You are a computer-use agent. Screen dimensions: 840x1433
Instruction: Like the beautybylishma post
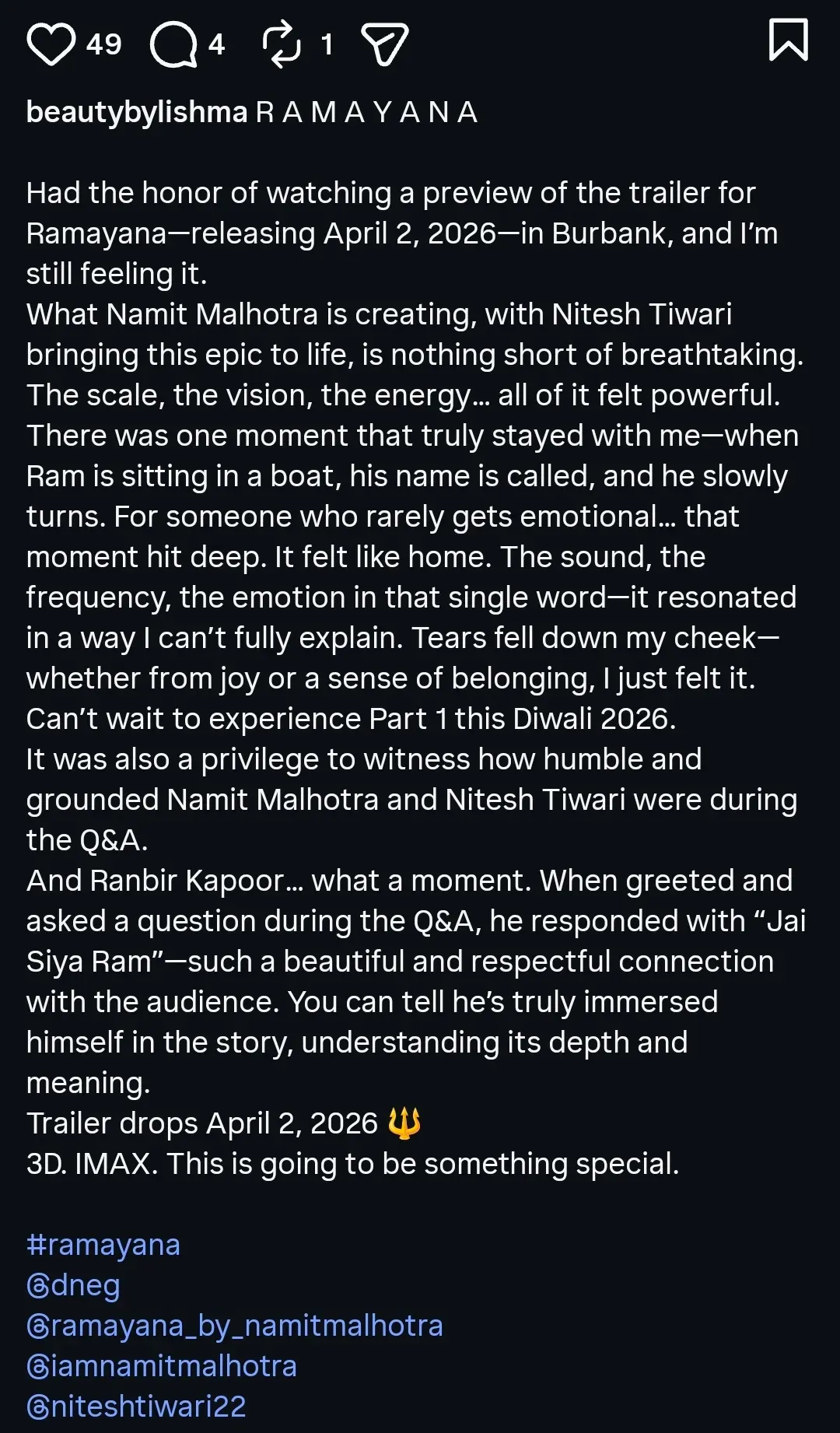[x=51, y=44]
